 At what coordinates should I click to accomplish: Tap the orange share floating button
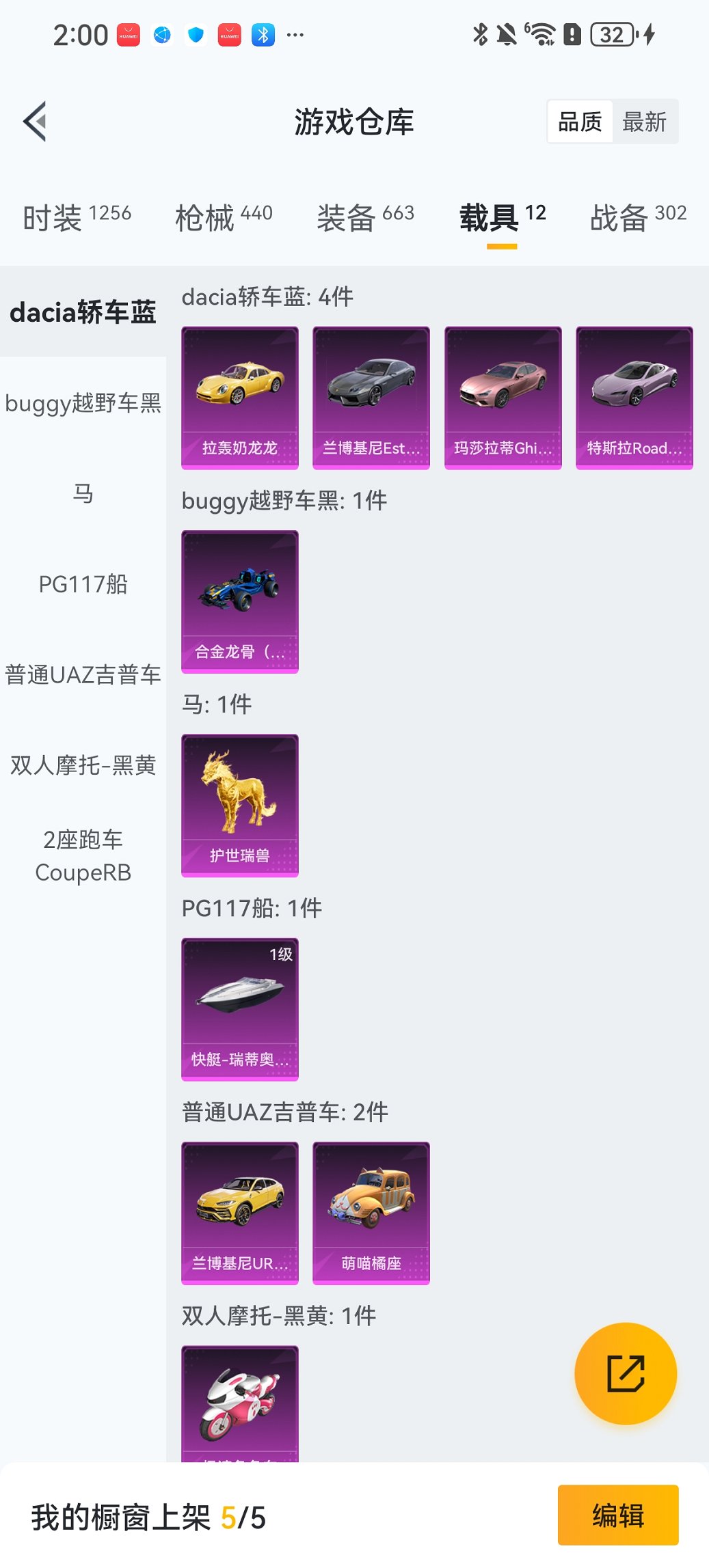tap(626, 1373)
